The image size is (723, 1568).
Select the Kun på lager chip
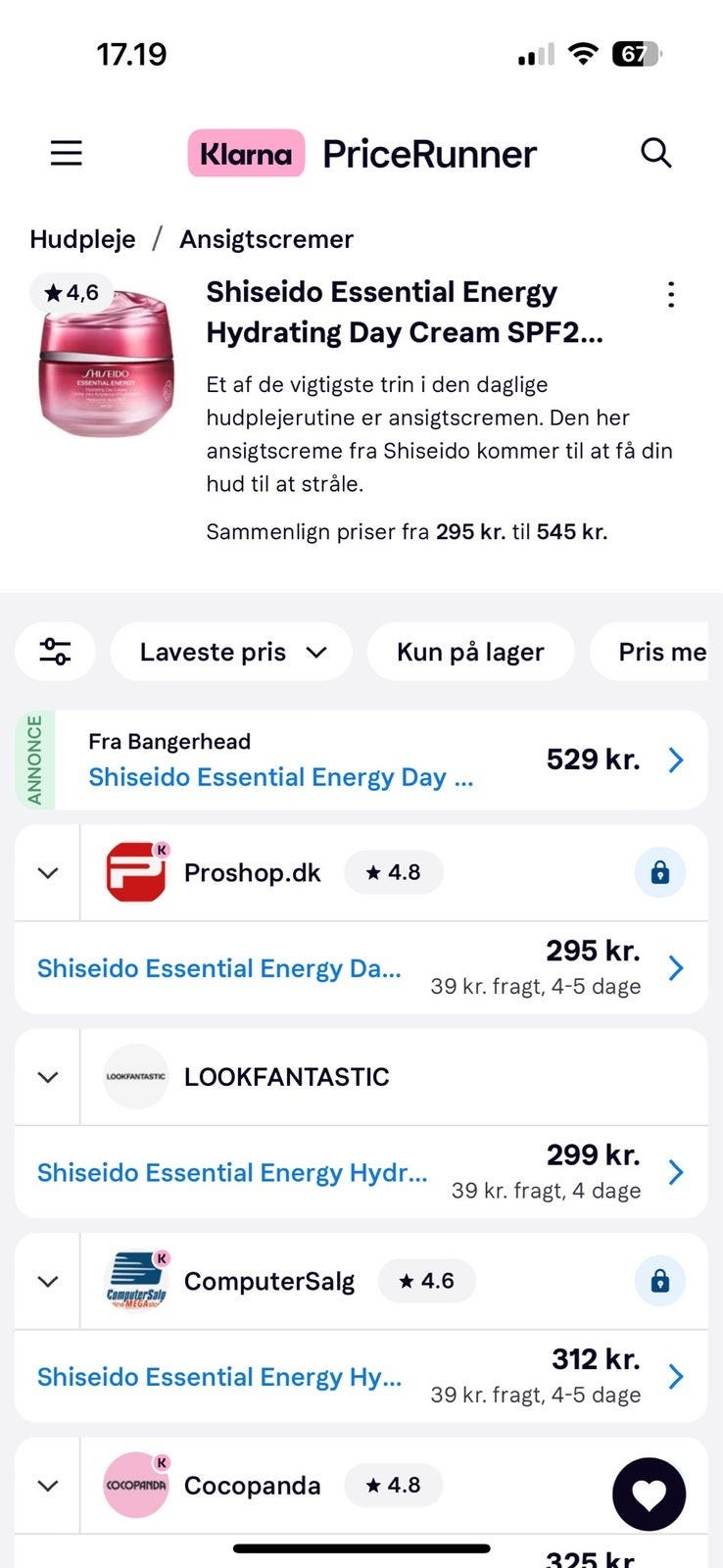(470, 652)
